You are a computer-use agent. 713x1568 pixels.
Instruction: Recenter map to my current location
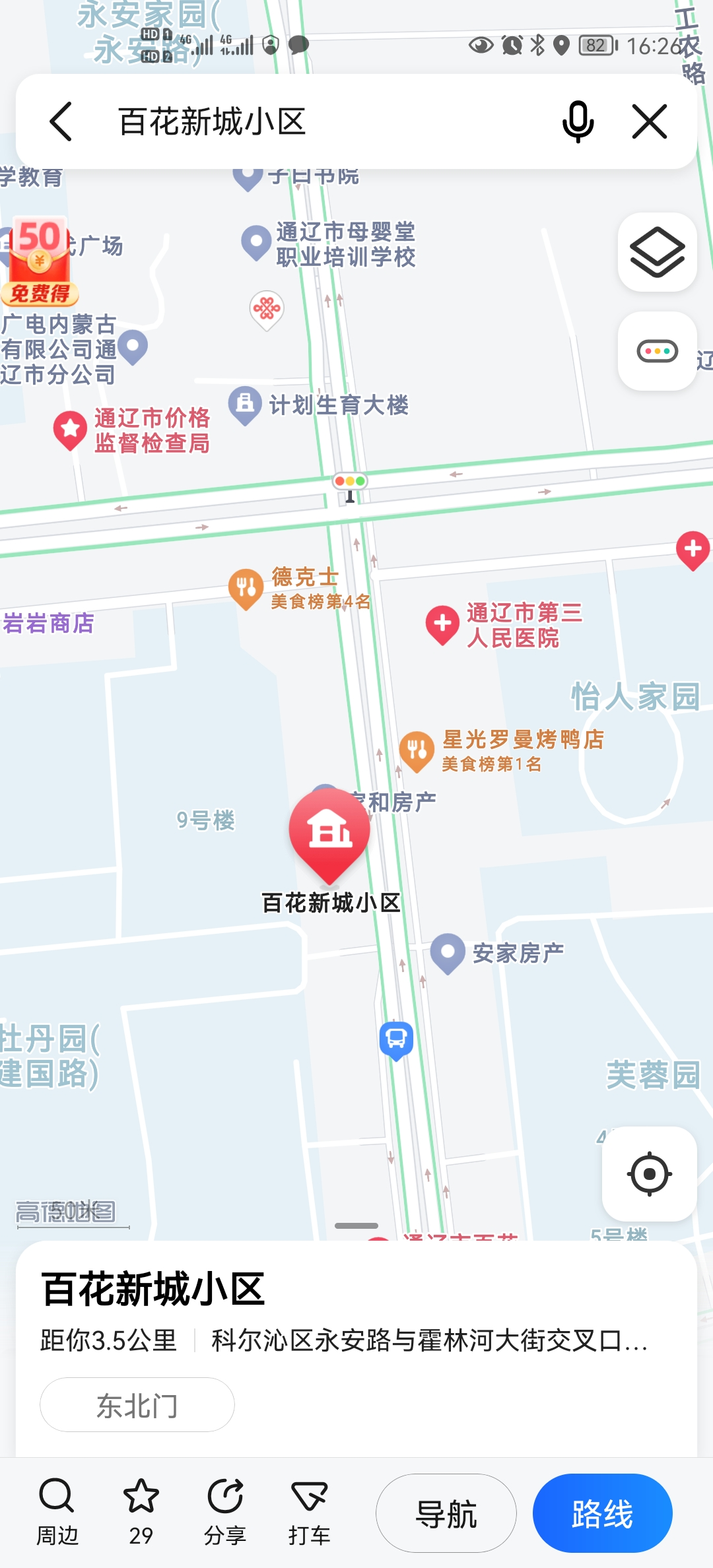point(650,1174)
